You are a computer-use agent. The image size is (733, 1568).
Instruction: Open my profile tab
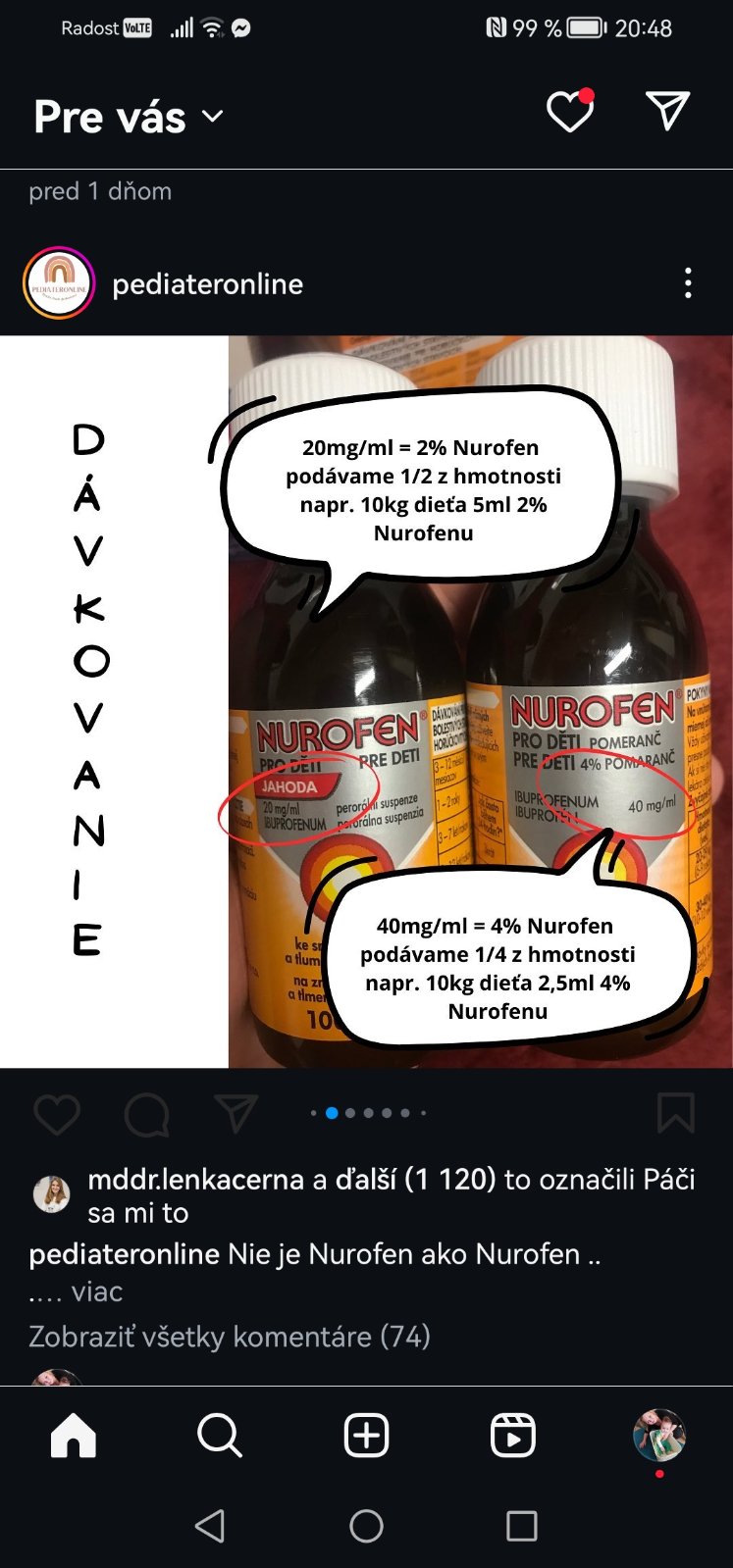point(658,1435)
